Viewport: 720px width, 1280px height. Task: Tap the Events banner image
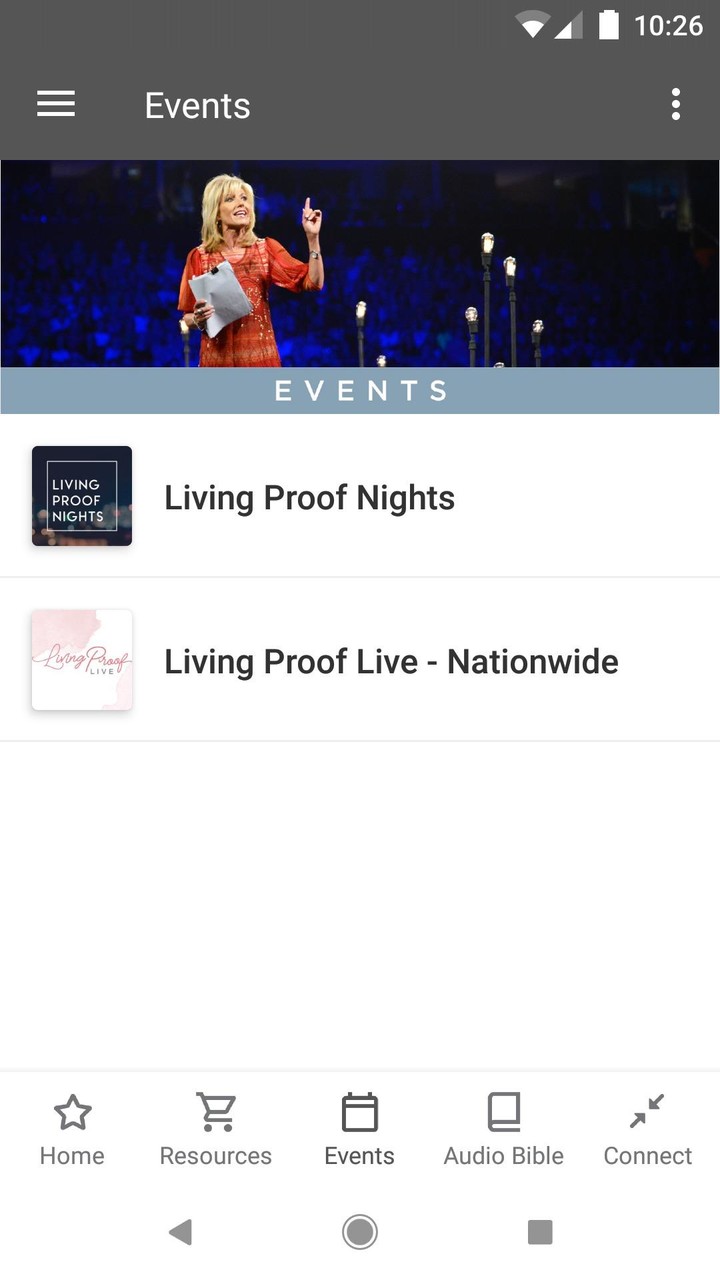(x=360, y=263)
